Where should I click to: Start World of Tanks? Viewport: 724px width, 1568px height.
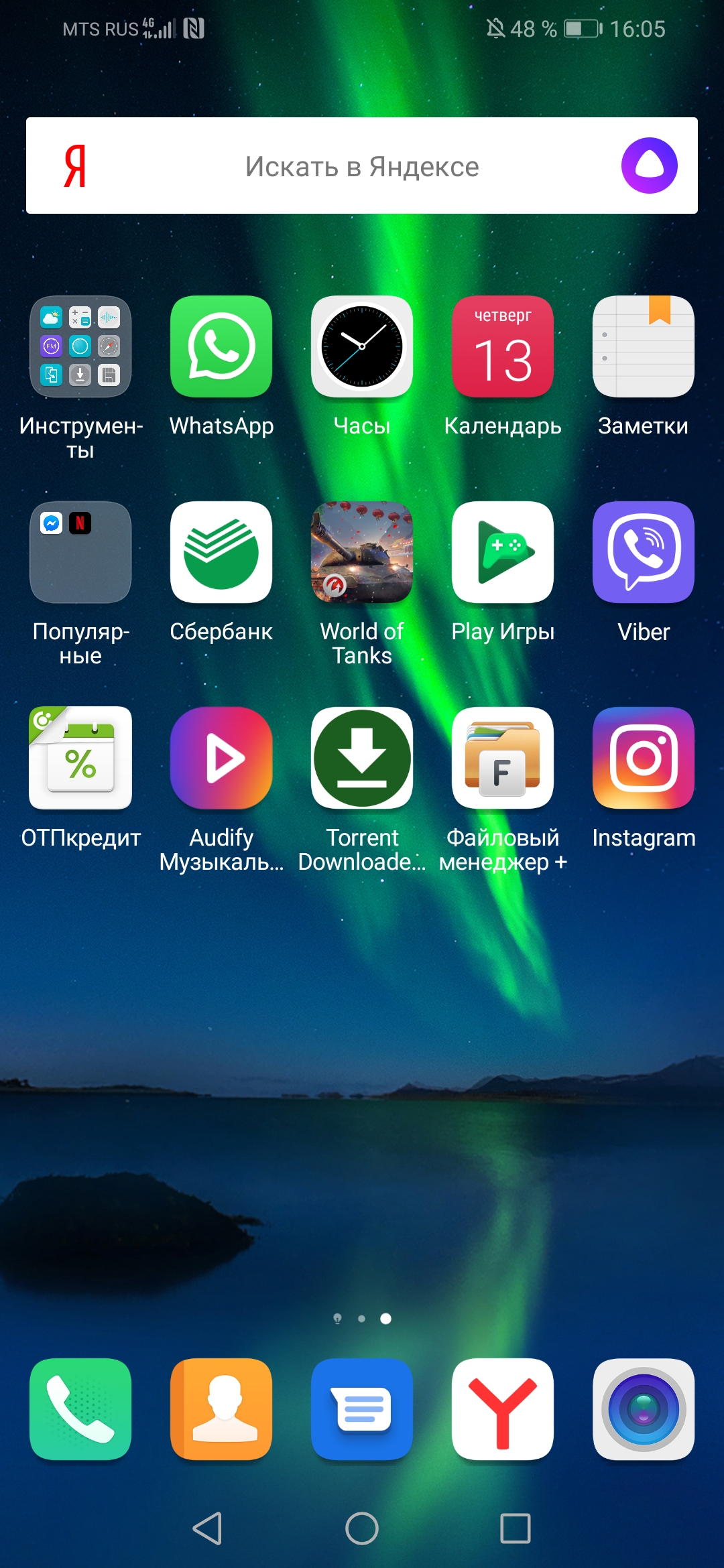362,553
